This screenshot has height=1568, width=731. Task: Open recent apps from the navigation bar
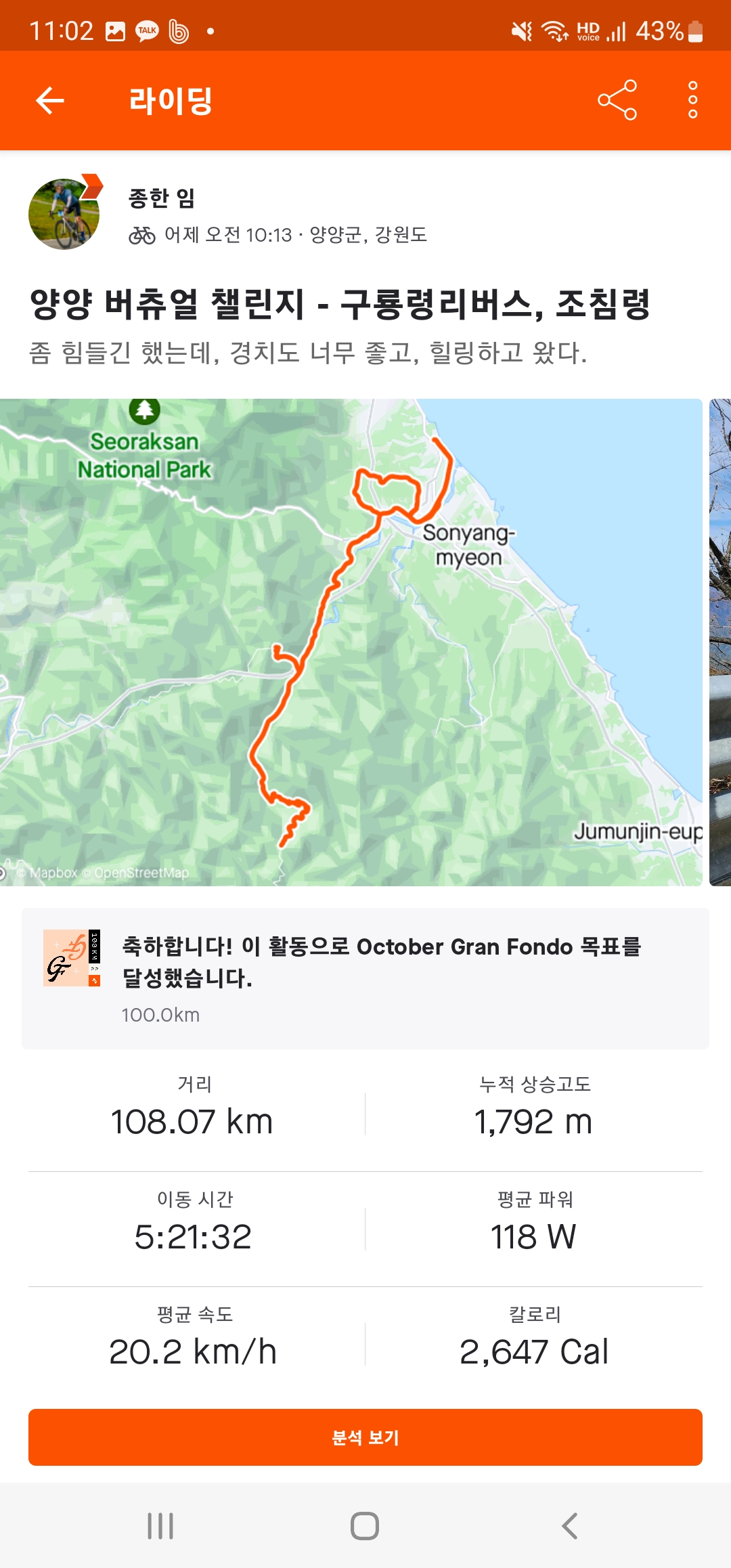[x=160, y=1526]
